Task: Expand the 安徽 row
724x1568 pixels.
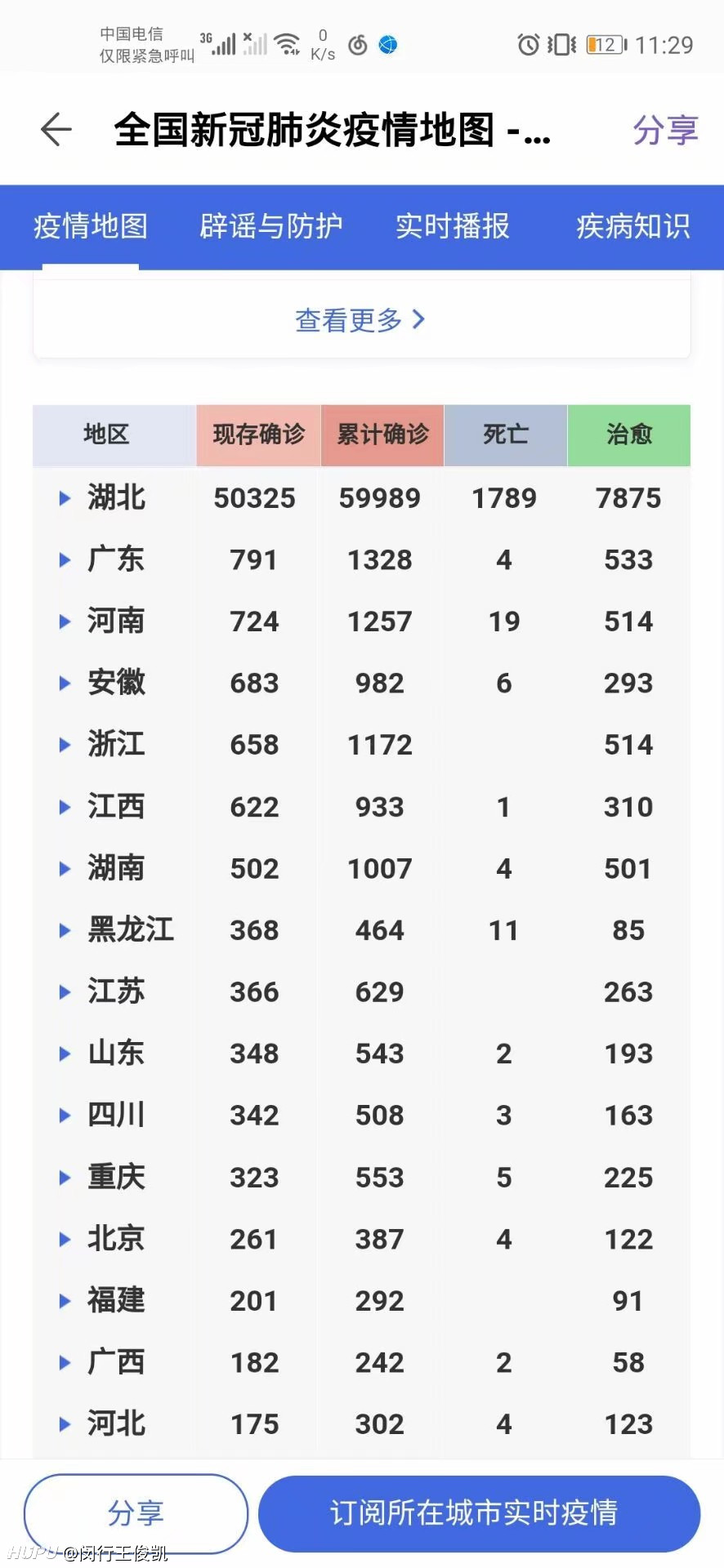Action: pos(361,683)
